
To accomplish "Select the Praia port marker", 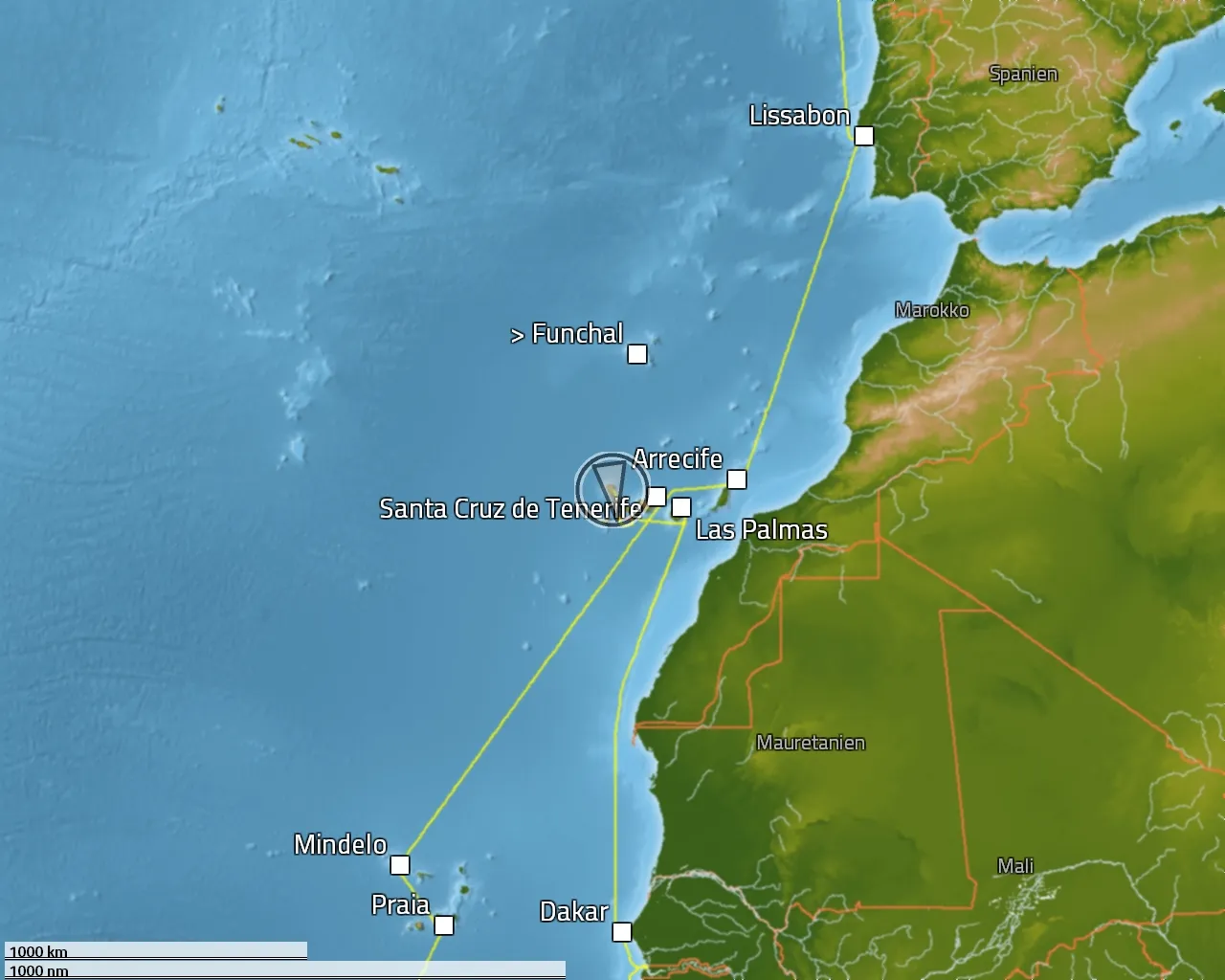I will [444, 925].
